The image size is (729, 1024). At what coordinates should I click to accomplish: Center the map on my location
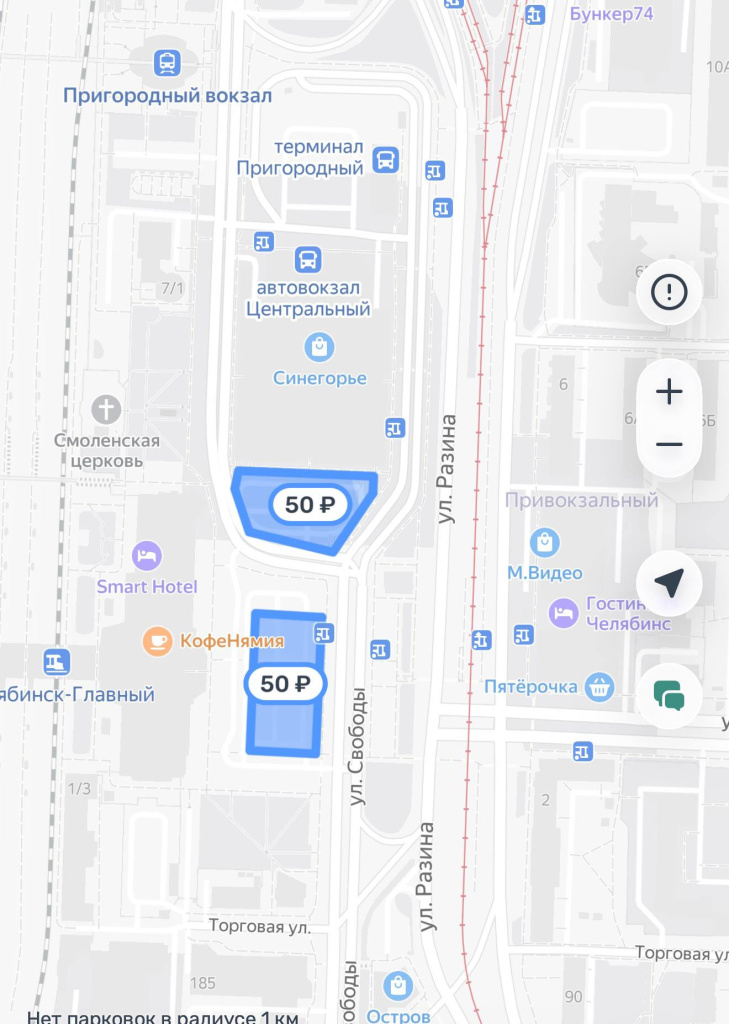669,584
